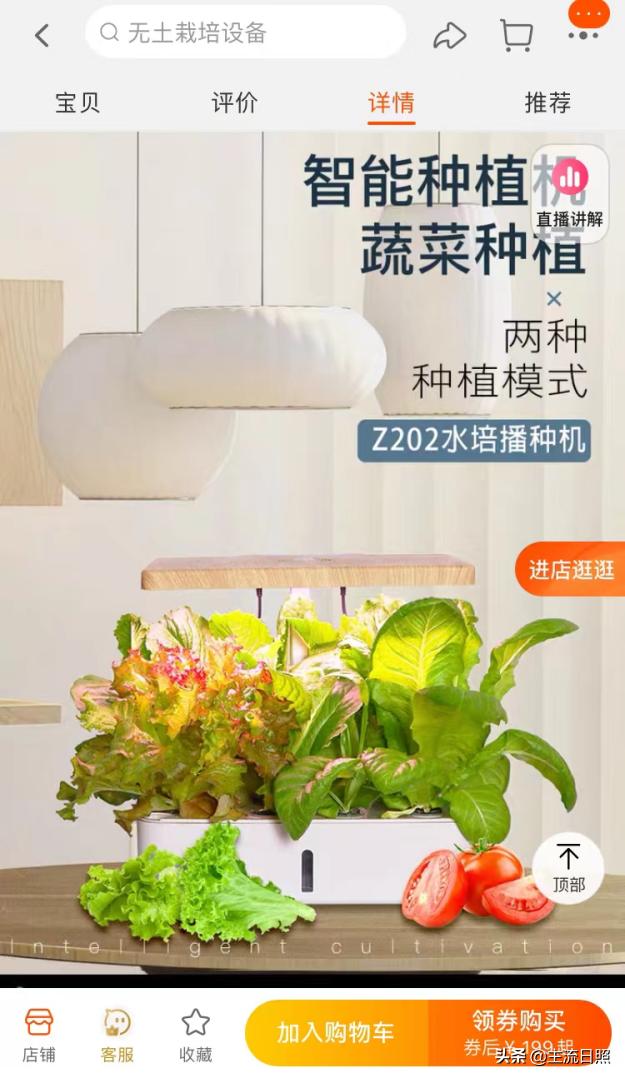Contact 客服 customer service
The width and height of the screenshot is (625, 1079).
point(117,1034)
